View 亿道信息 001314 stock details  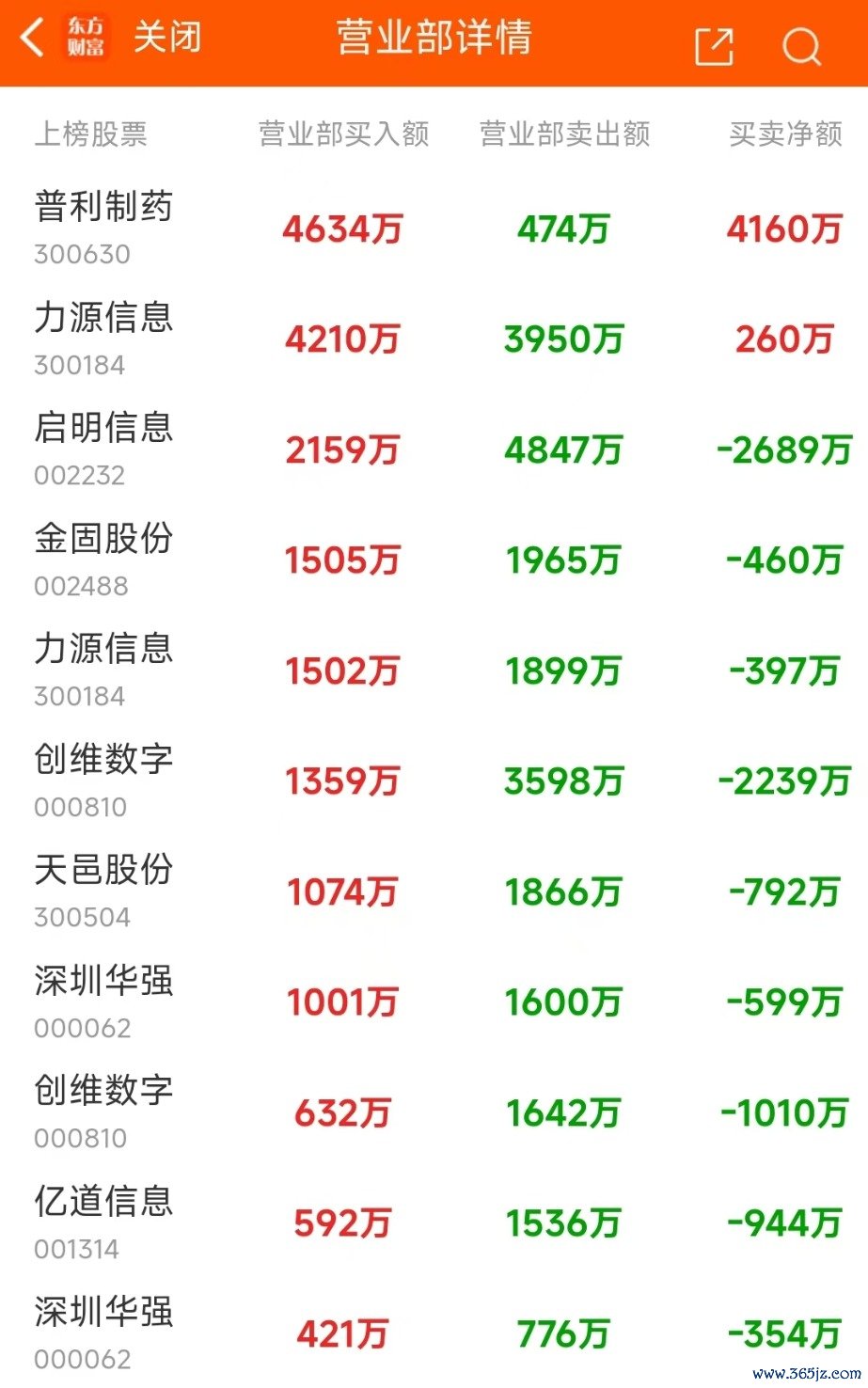(103, 1222)
